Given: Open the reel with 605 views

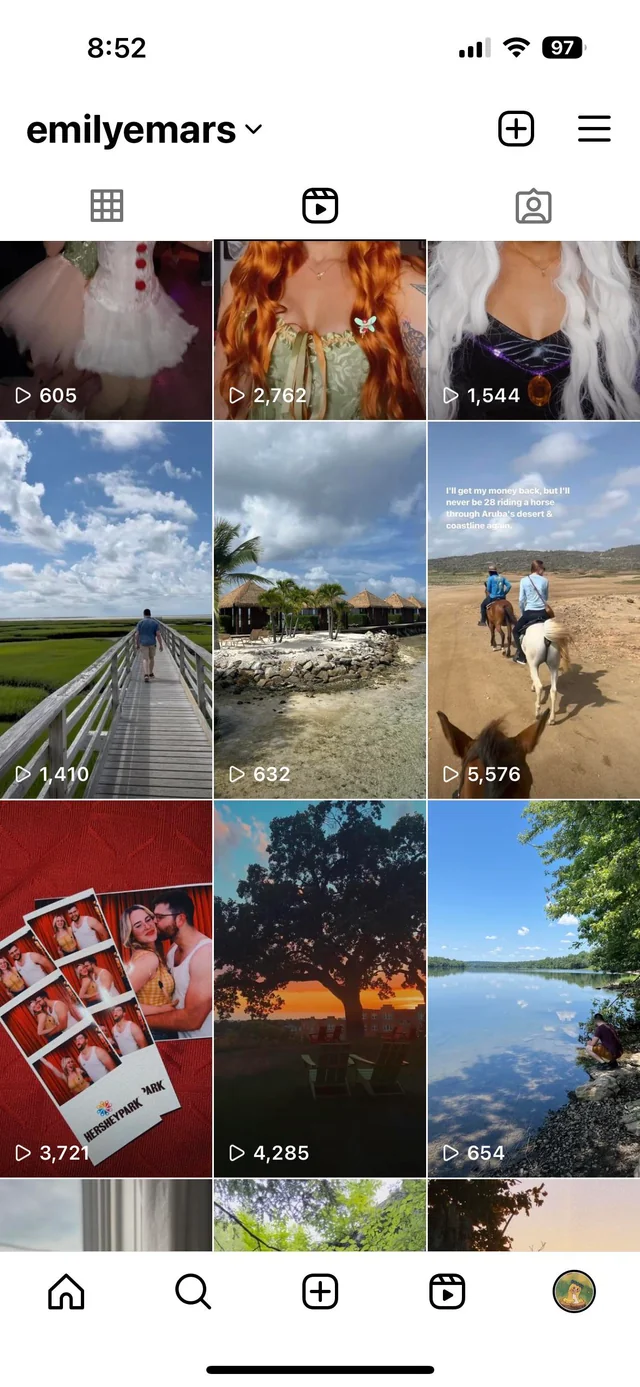Looking at the screenshot, I should click(x=106, y=330).
